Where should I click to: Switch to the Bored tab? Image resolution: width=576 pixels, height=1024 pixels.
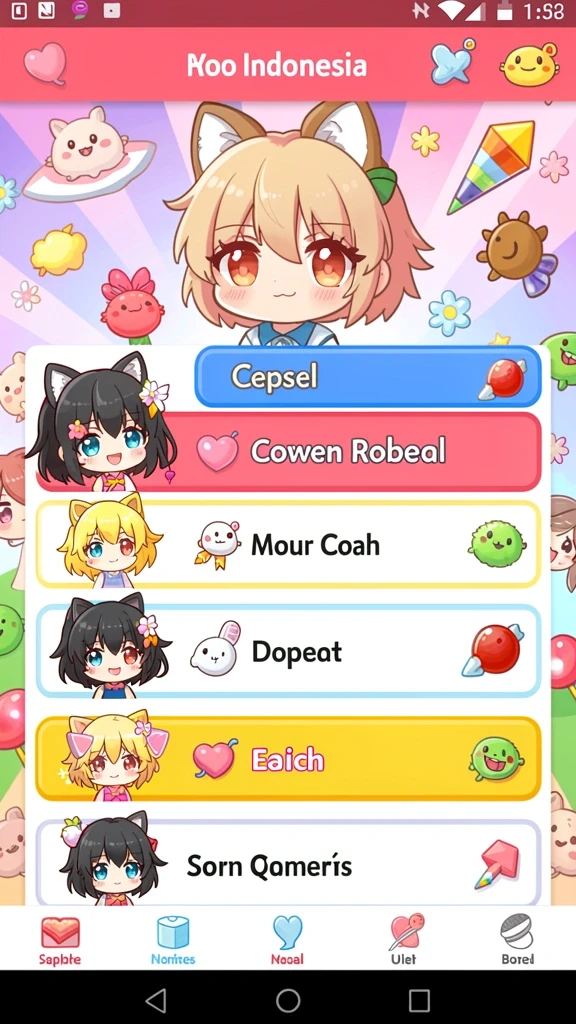point(517,941)
